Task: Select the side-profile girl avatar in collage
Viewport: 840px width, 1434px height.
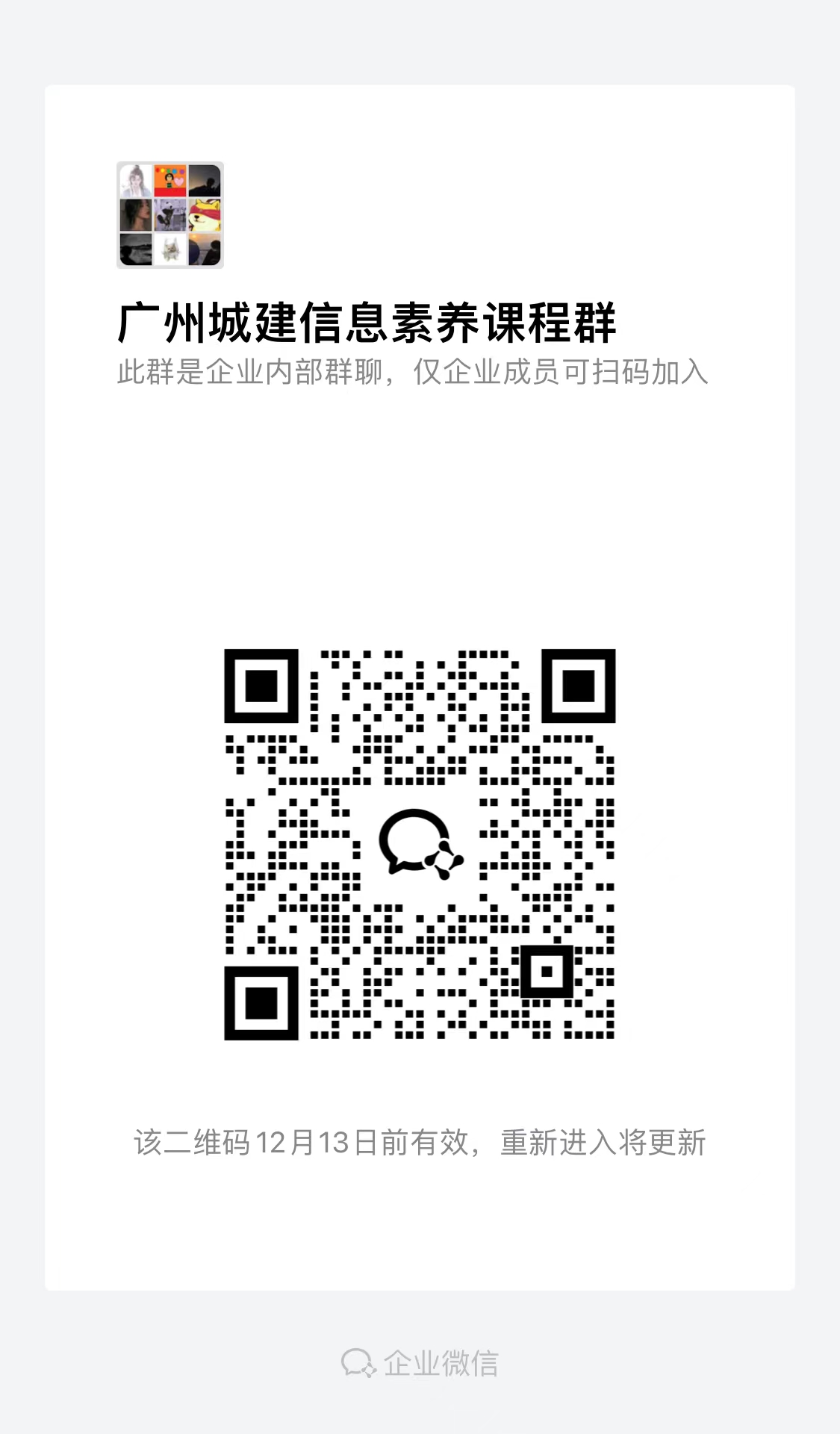Action: (137, 214)
